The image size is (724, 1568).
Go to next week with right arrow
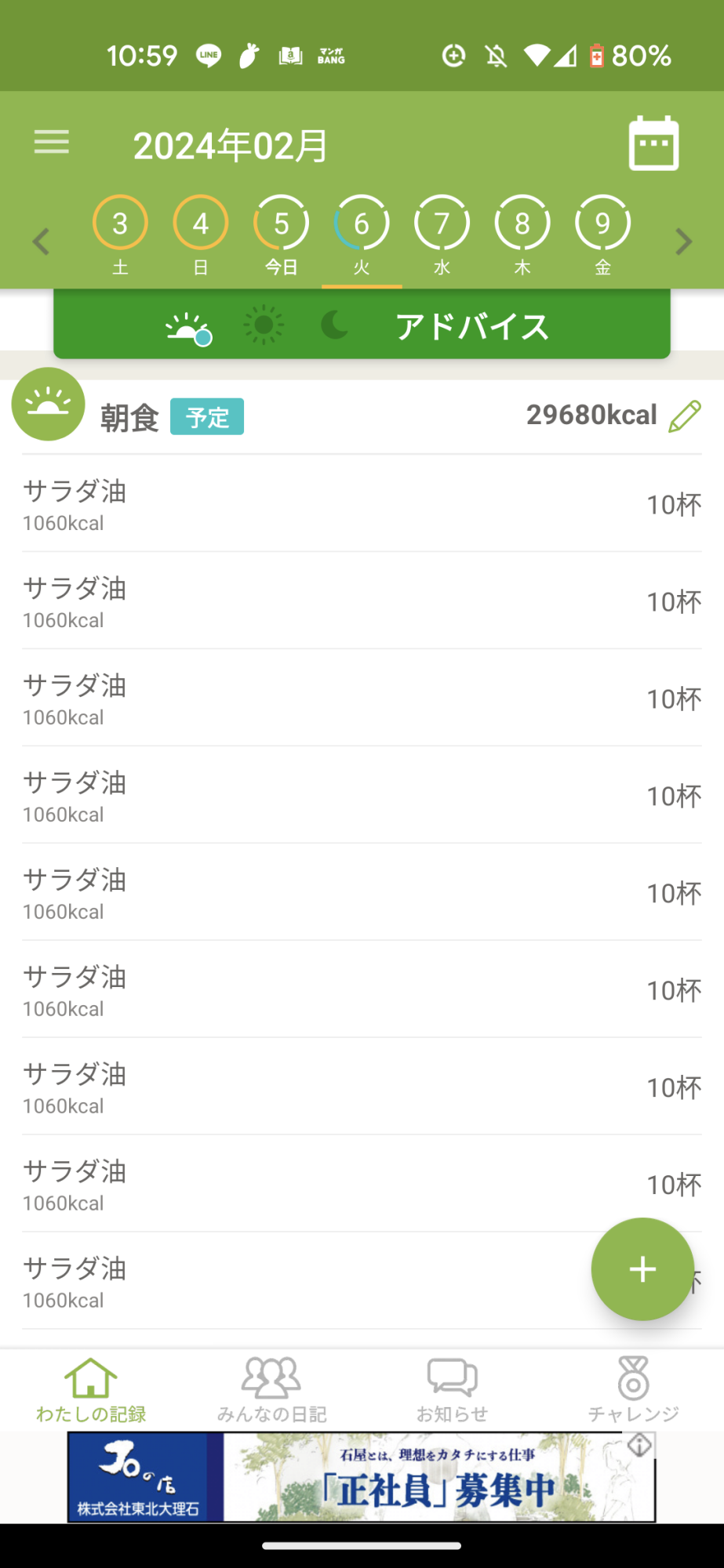[x=683, y=241]
